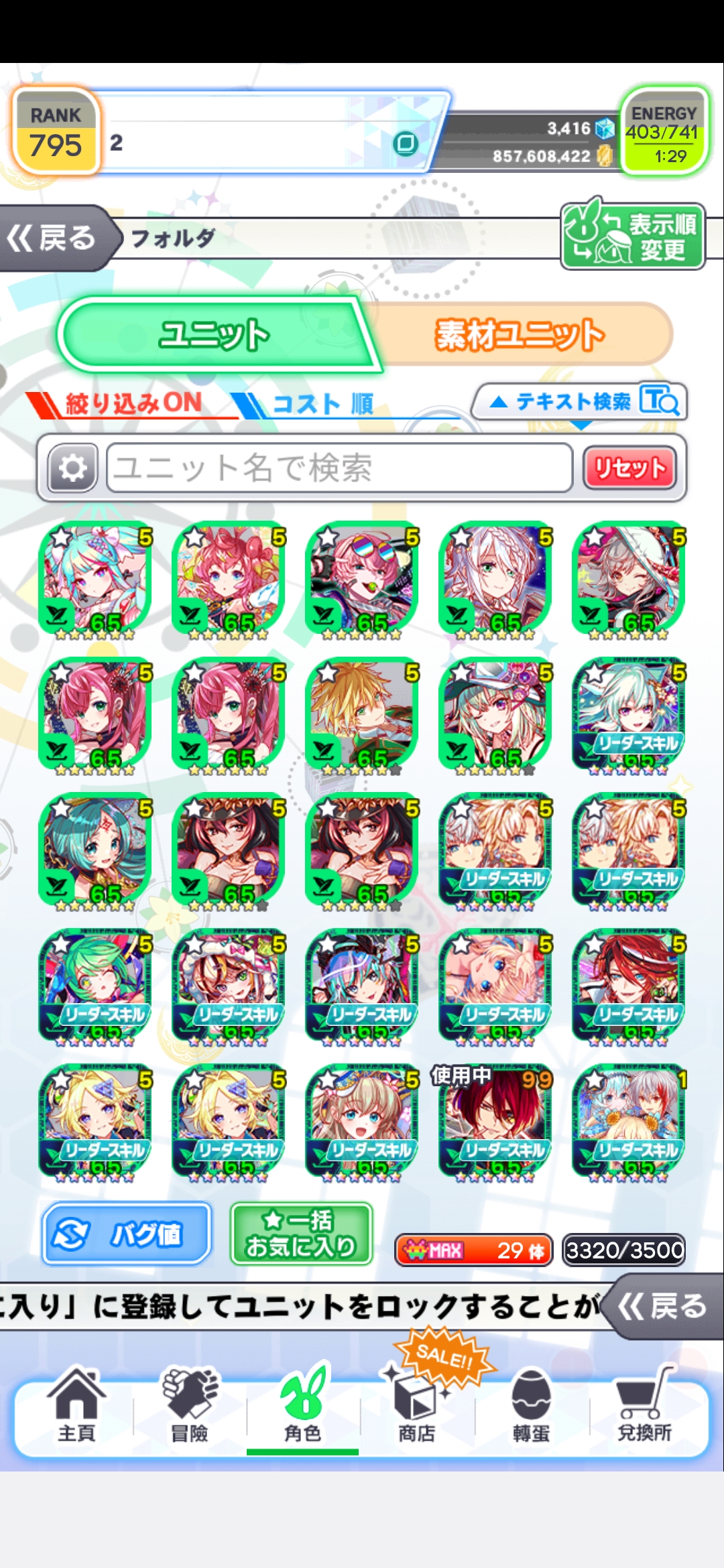Open 表示順変更 to change display order

pos(633,237)
